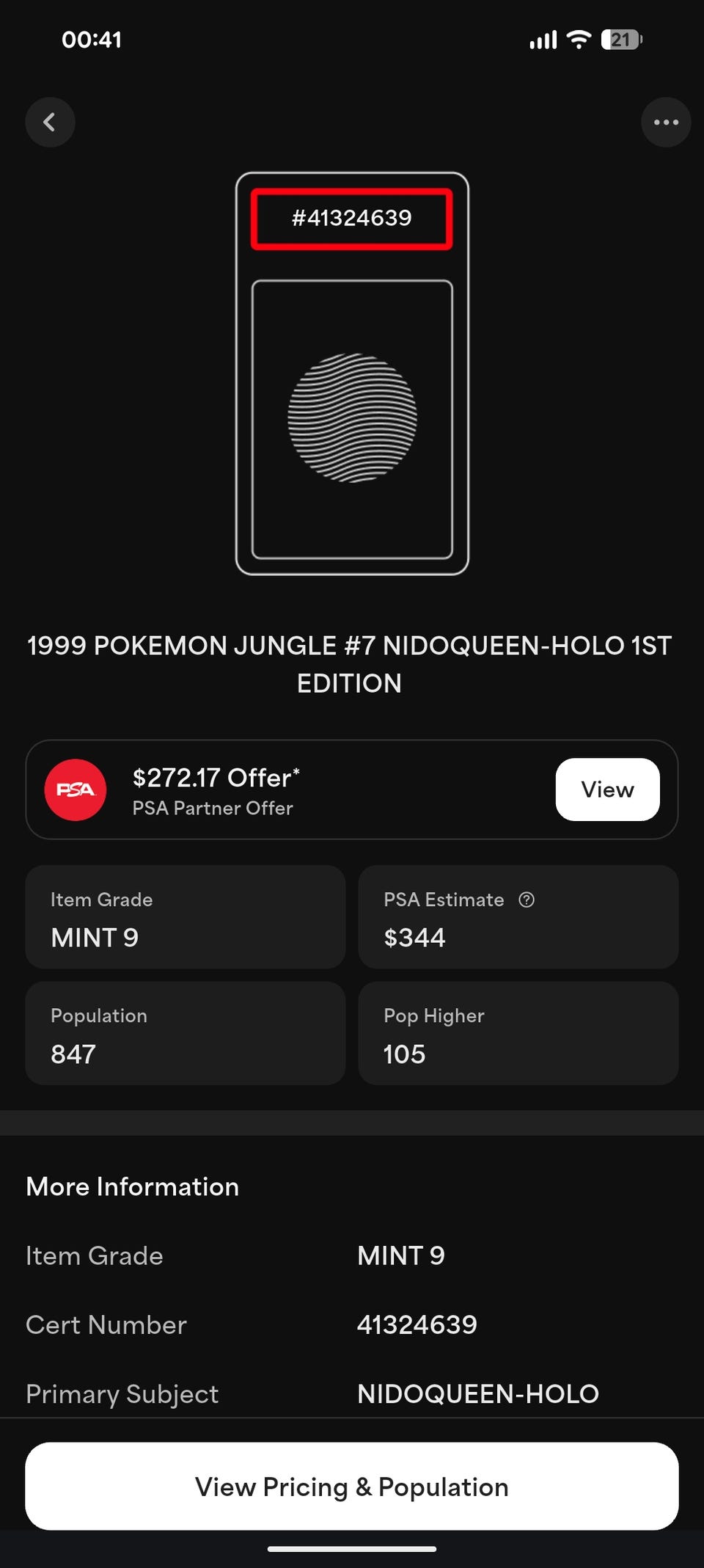Screen dimensions: 704x1568
Task: Open View Pricing & Population
Action: point(352,1487)
